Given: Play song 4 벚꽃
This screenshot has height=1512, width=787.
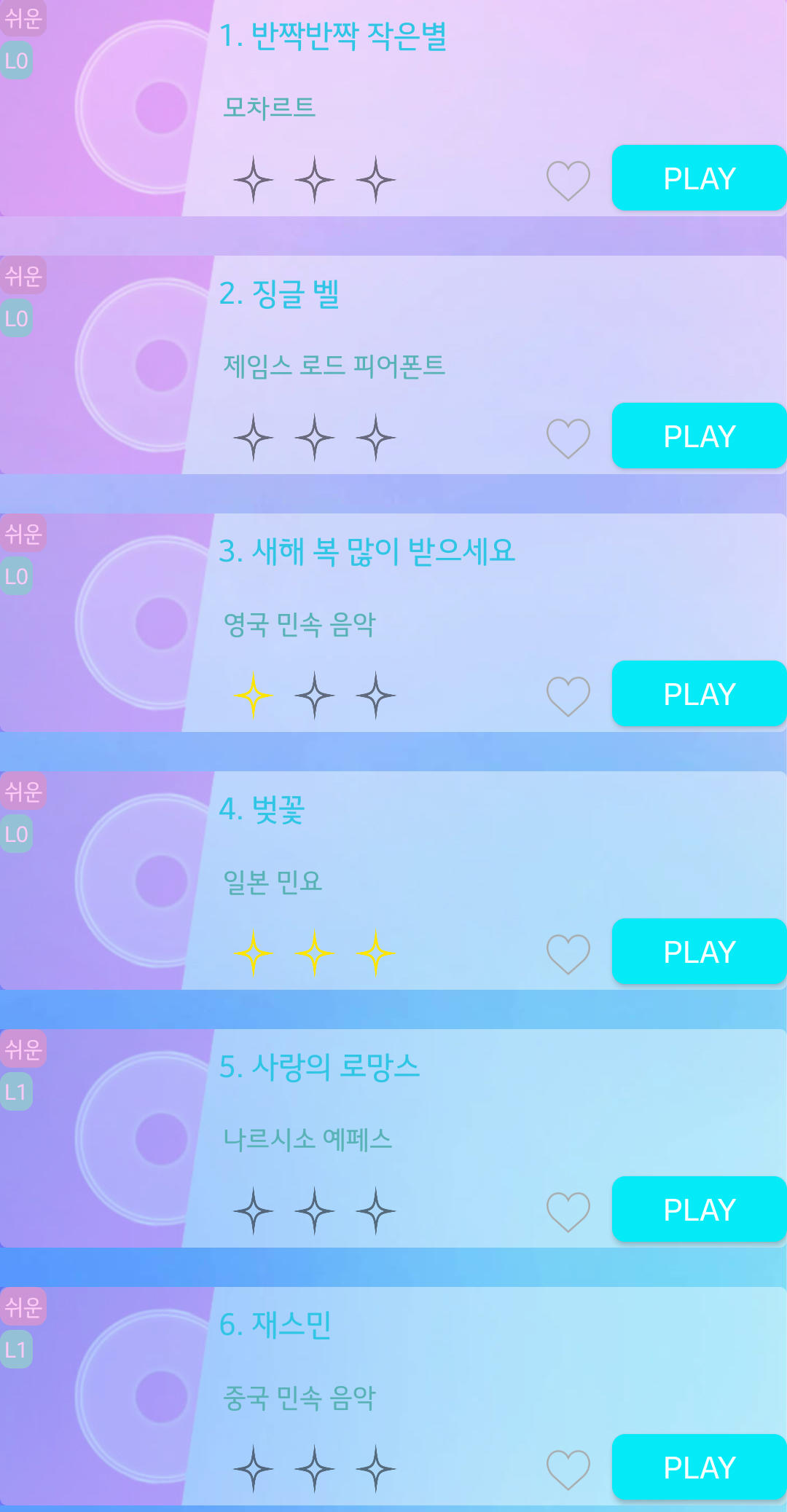Looking at the screenshot, I should (x=698, y=952).
